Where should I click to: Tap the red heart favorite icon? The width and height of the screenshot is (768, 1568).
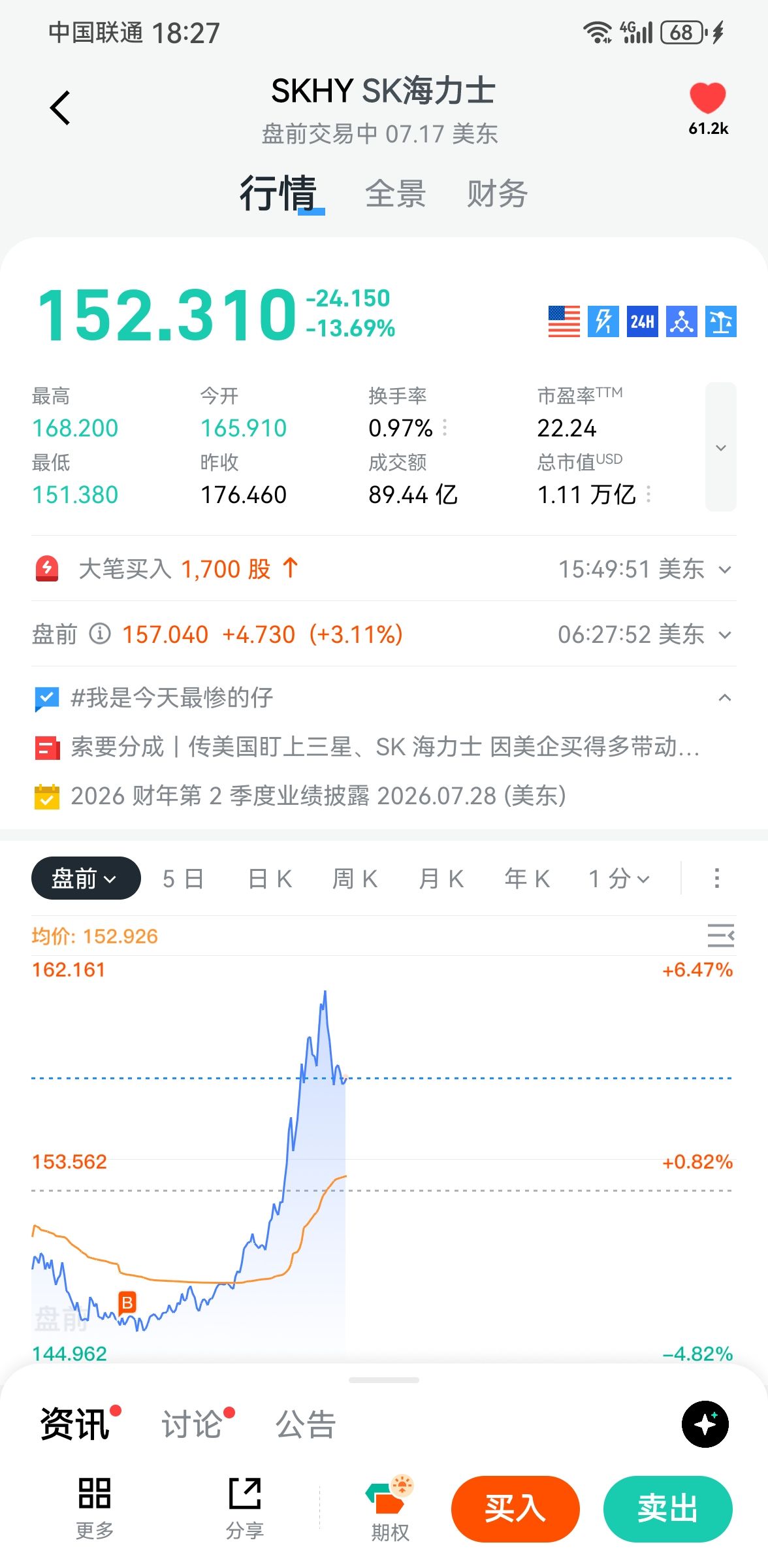[x=708, y=99]
